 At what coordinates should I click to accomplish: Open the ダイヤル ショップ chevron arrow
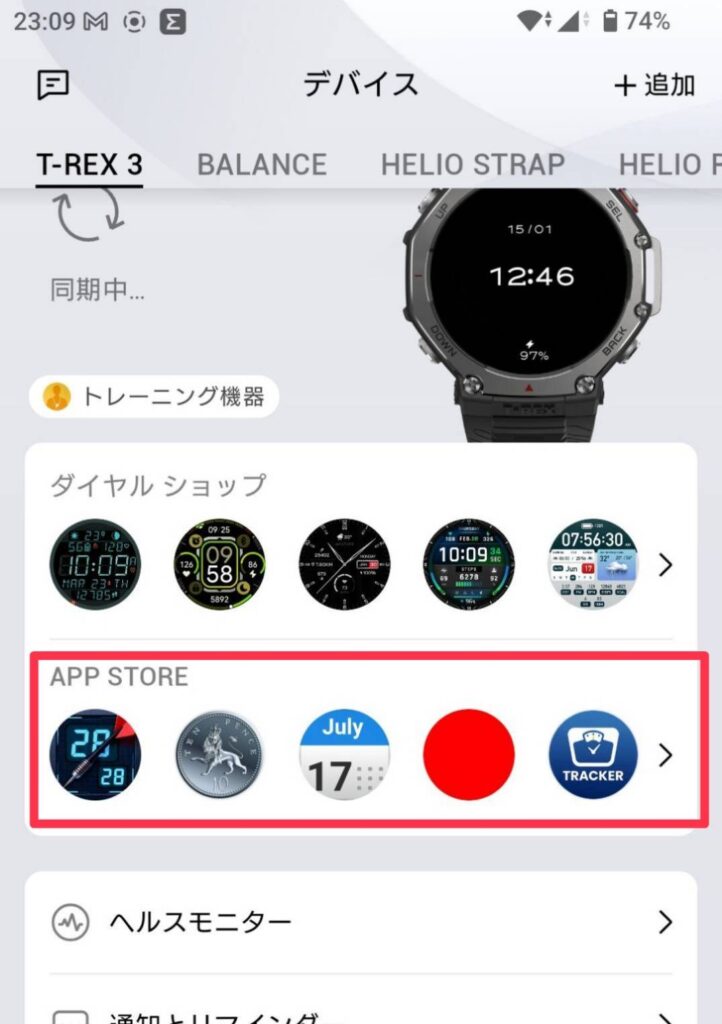pos(666,565)
